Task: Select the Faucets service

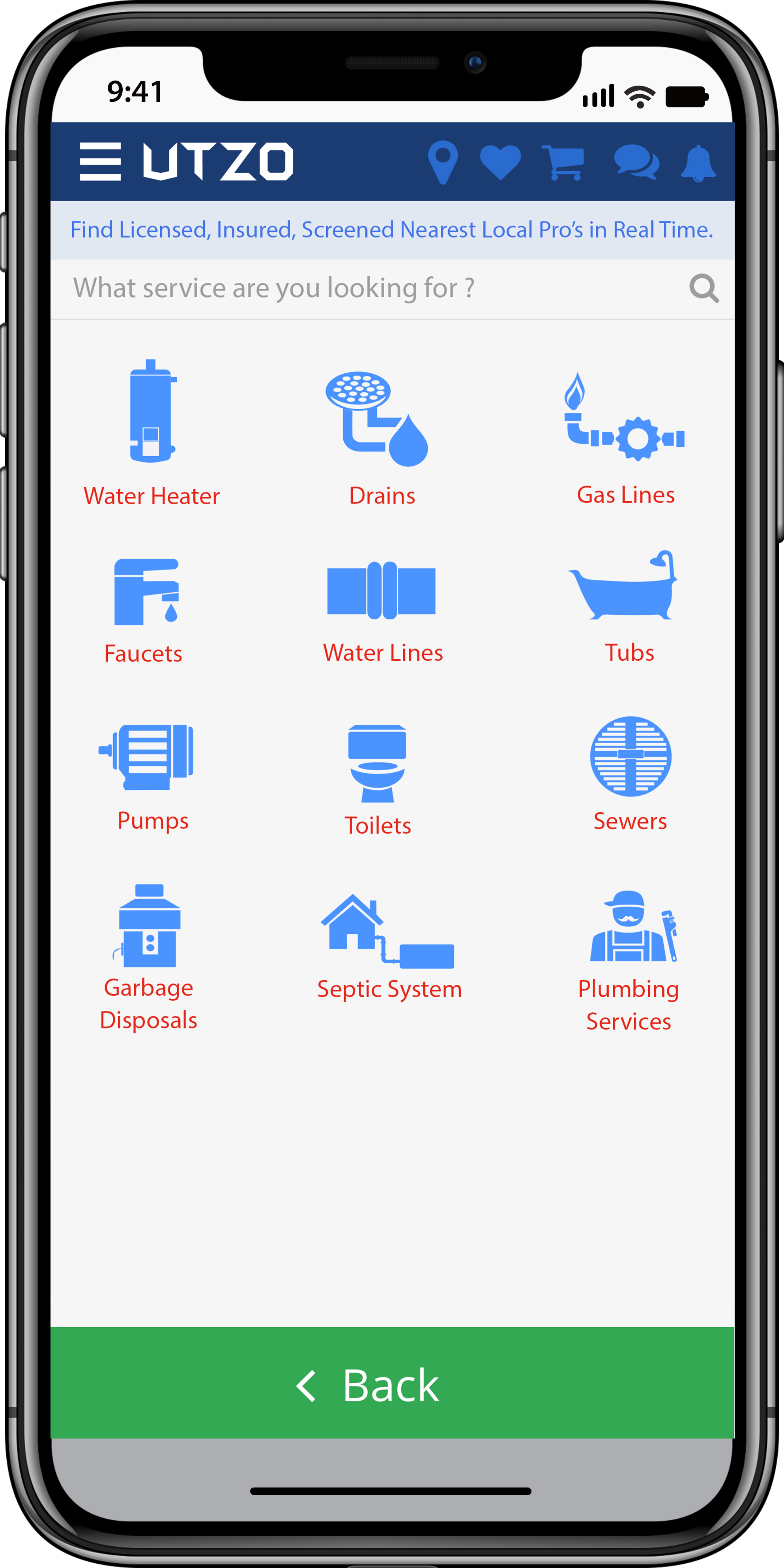Action: (x=144, y=609)
